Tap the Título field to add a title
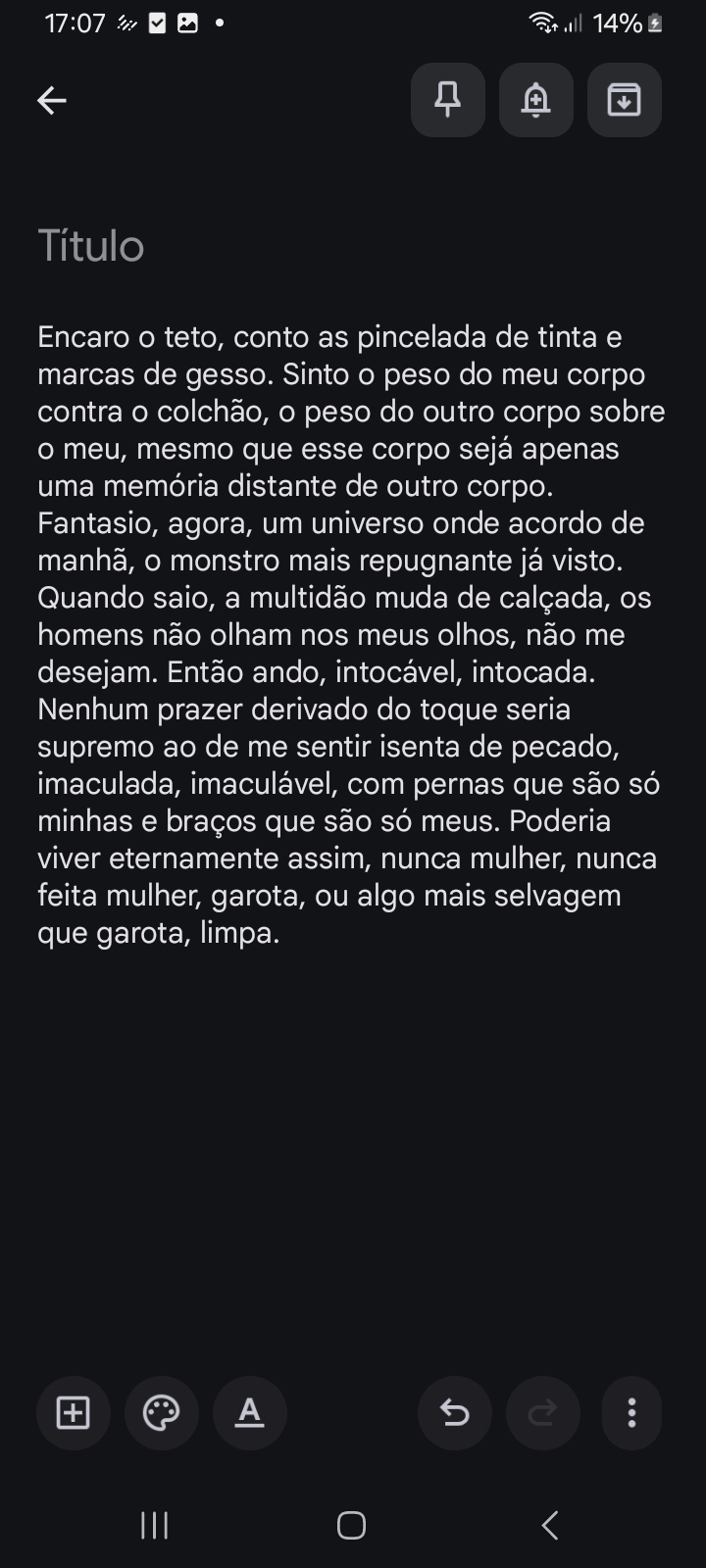The height and width of the screenshot is (1568, 706). (91, 246)
